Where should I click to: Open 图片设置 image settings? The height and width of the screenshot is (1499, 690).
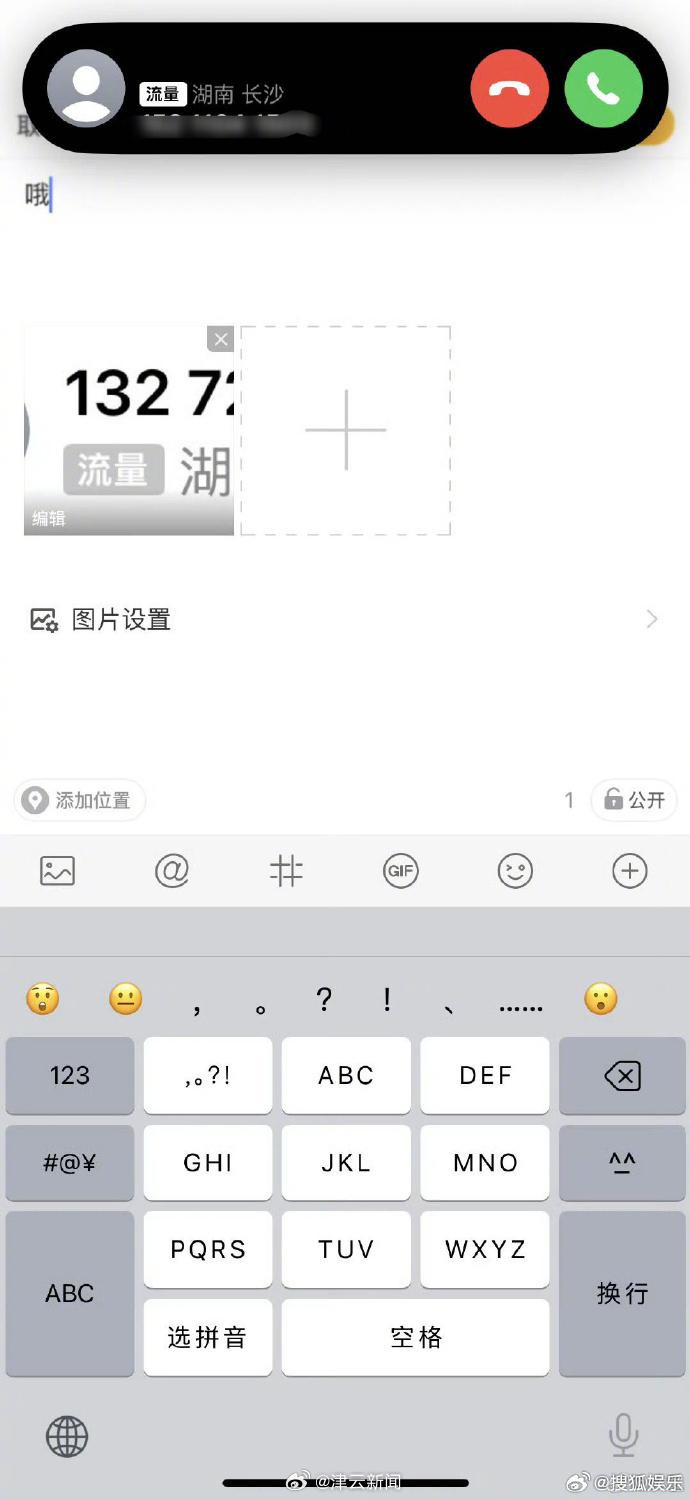345,619
